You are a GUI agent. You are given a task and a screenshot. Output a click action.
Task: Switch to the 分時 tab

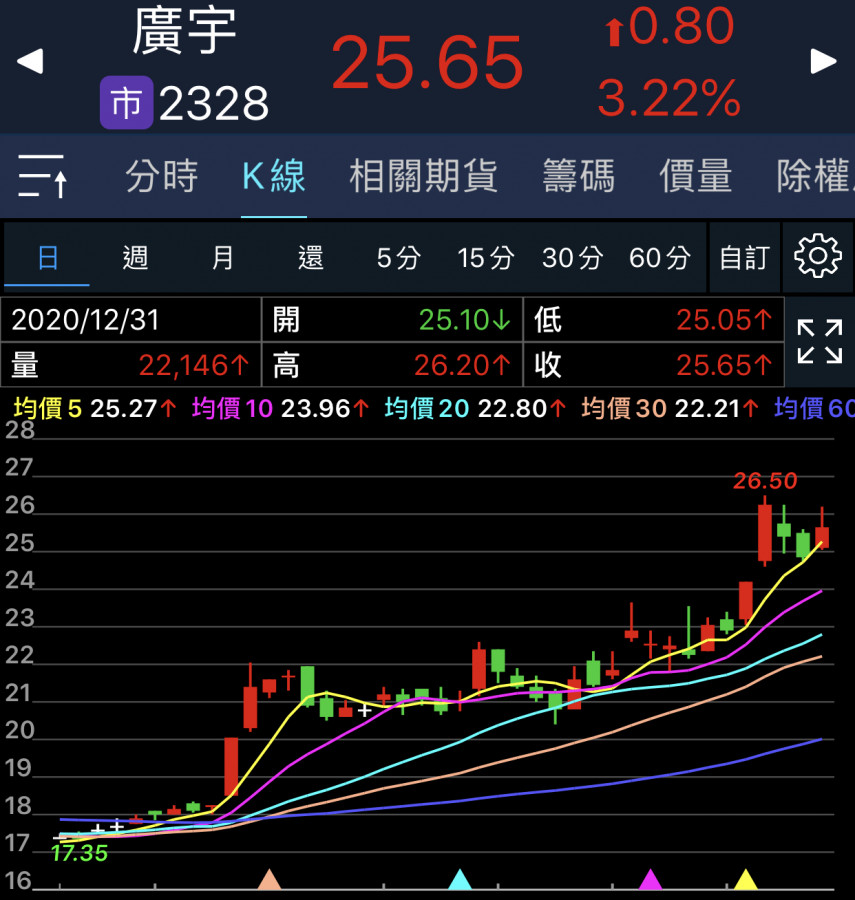tap(162, 178)
